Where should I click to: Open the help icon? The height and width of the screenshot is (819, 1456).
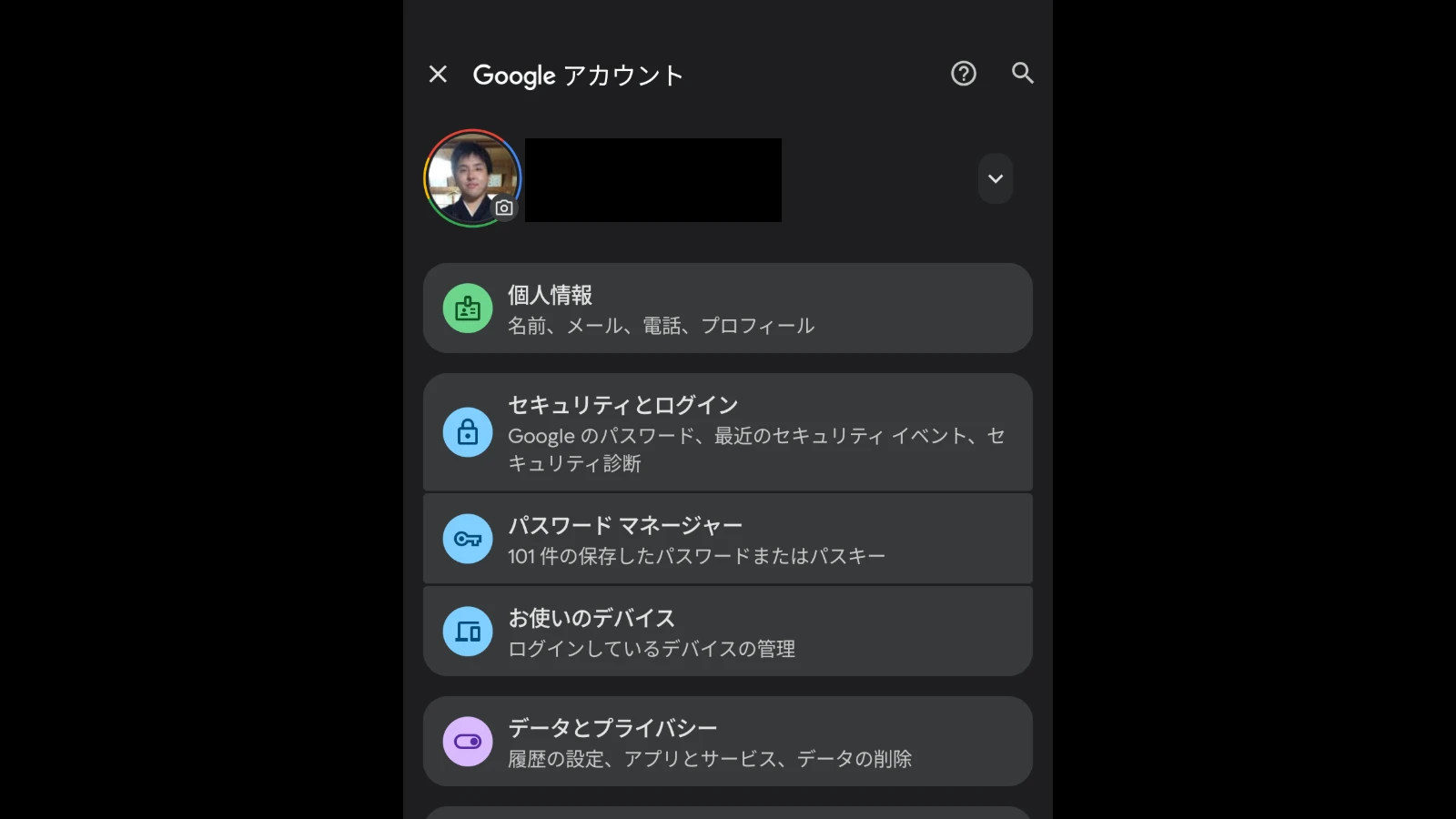(964, 74)
